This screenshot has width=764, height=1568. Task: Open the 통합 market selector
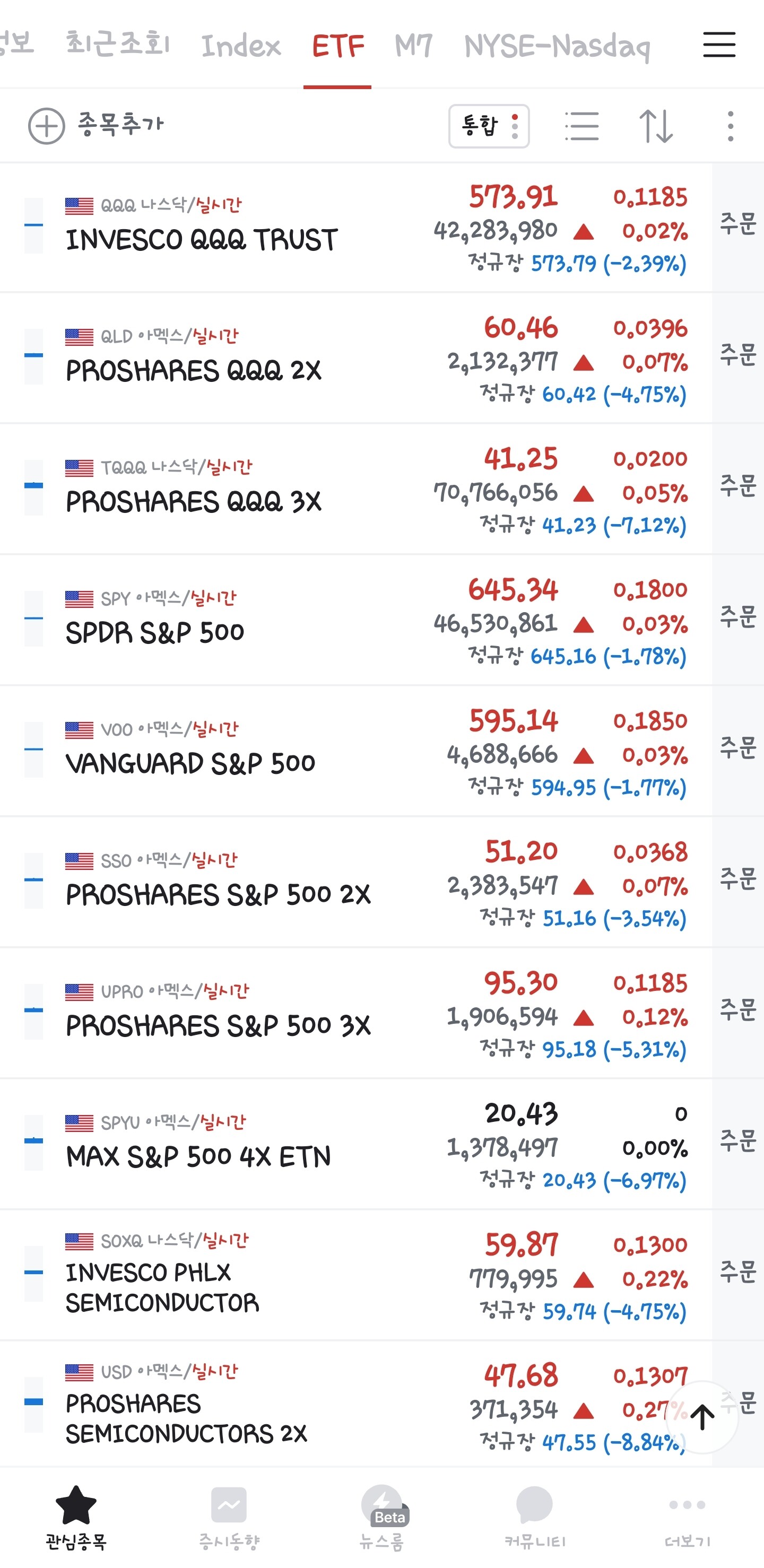click(x=488, y=126)
